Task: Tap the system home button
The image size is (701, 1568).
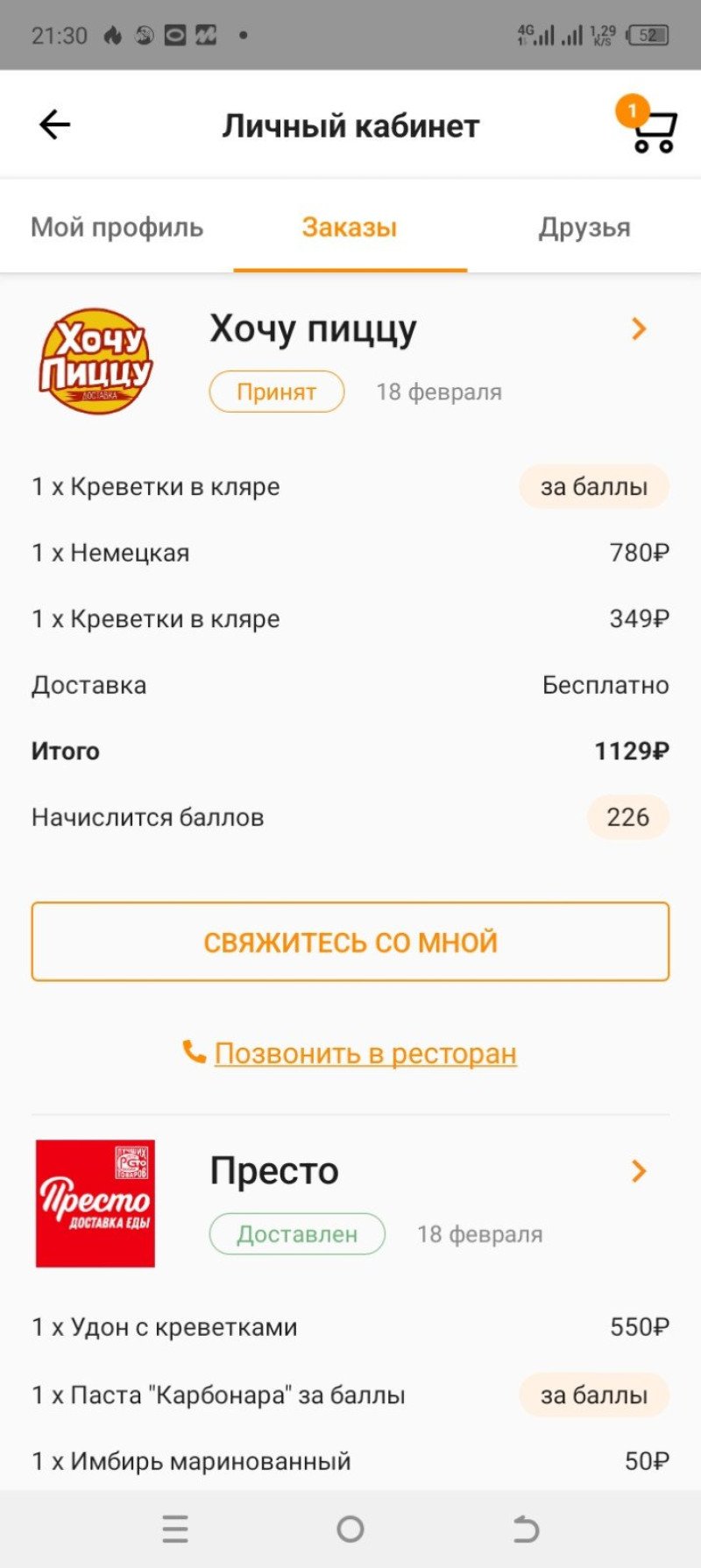Action: point(350,1529)
